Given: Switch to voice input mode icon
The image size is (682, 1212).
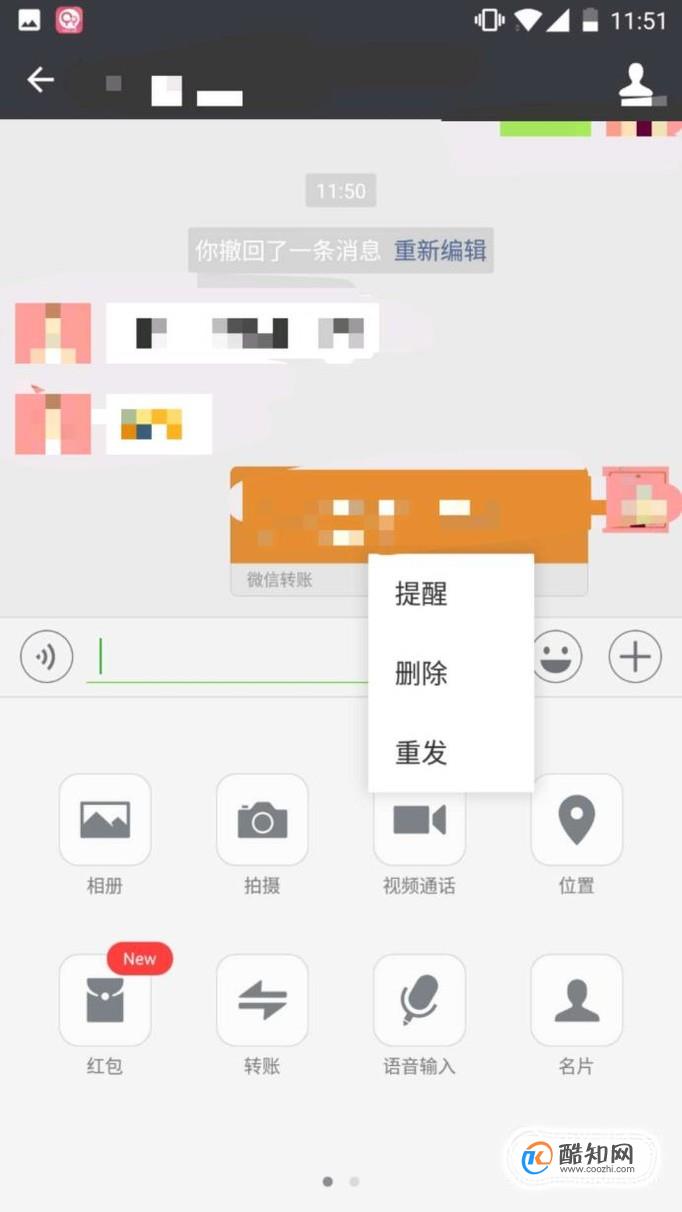Looking at the screenshot, I should [47, 657].
